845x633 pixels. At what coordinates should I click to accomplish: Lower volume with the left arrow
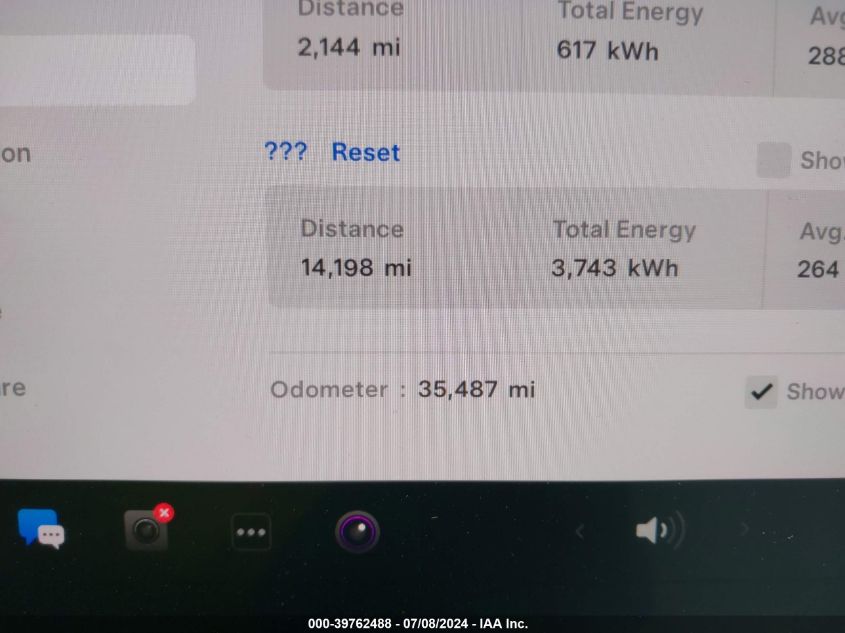(x=578, y=530)
